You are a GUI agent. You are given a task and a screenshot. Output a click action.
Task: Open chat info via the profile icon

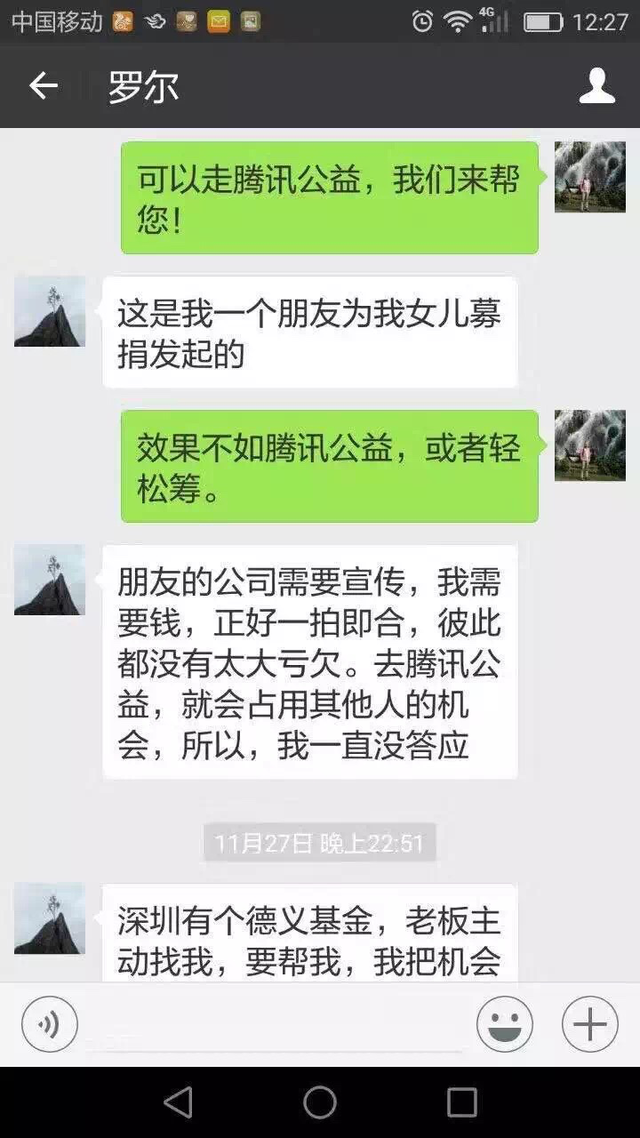597,86
